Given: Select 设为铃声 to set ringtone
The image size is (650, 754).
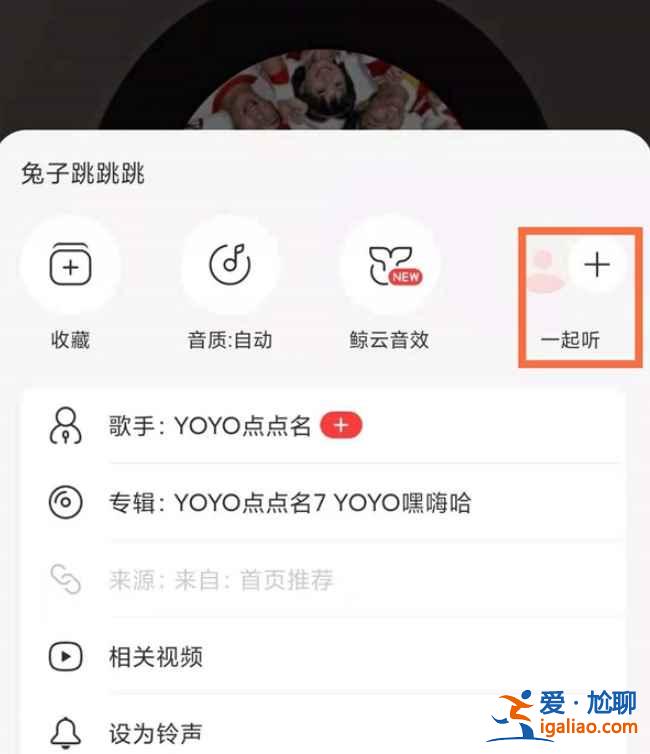Looking at the screenshot, I should 155,732.
